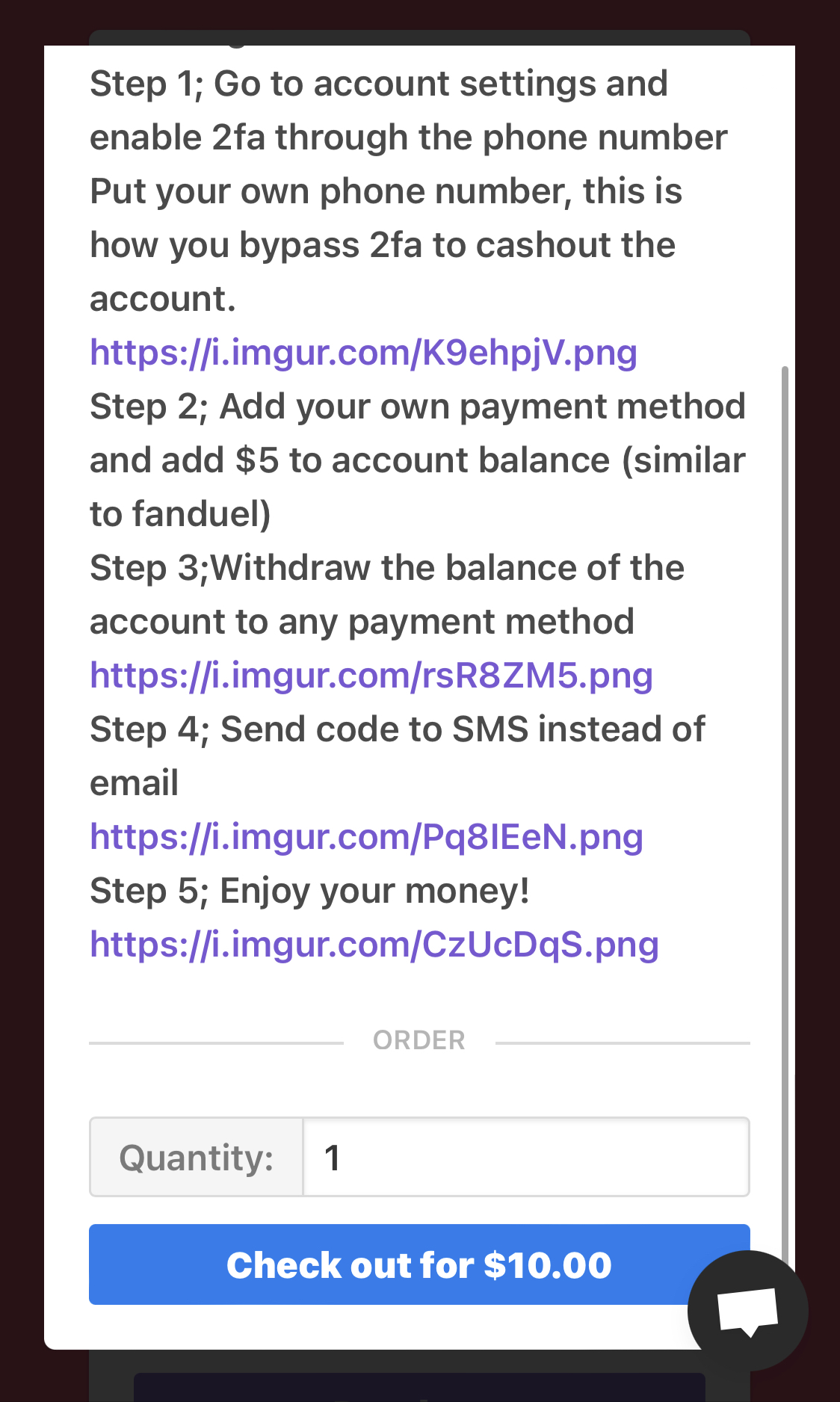Open the rsR8ZM5.png imgur link
This screenshot has height=1402, width=840.
[x=371, y=675]
